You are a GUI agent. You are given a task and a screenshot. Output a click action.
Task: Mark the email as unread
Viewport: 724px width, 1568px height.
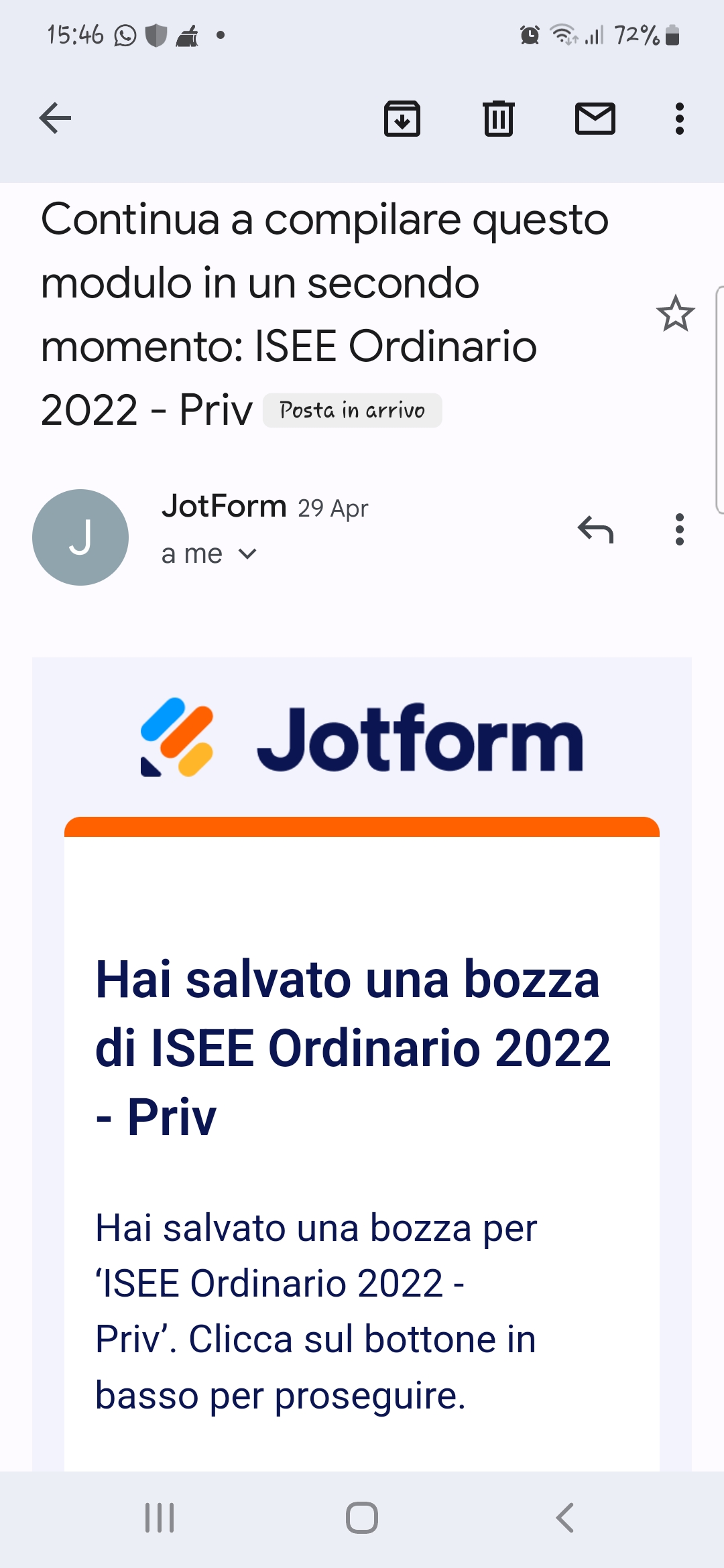click(x=596, y=119)
